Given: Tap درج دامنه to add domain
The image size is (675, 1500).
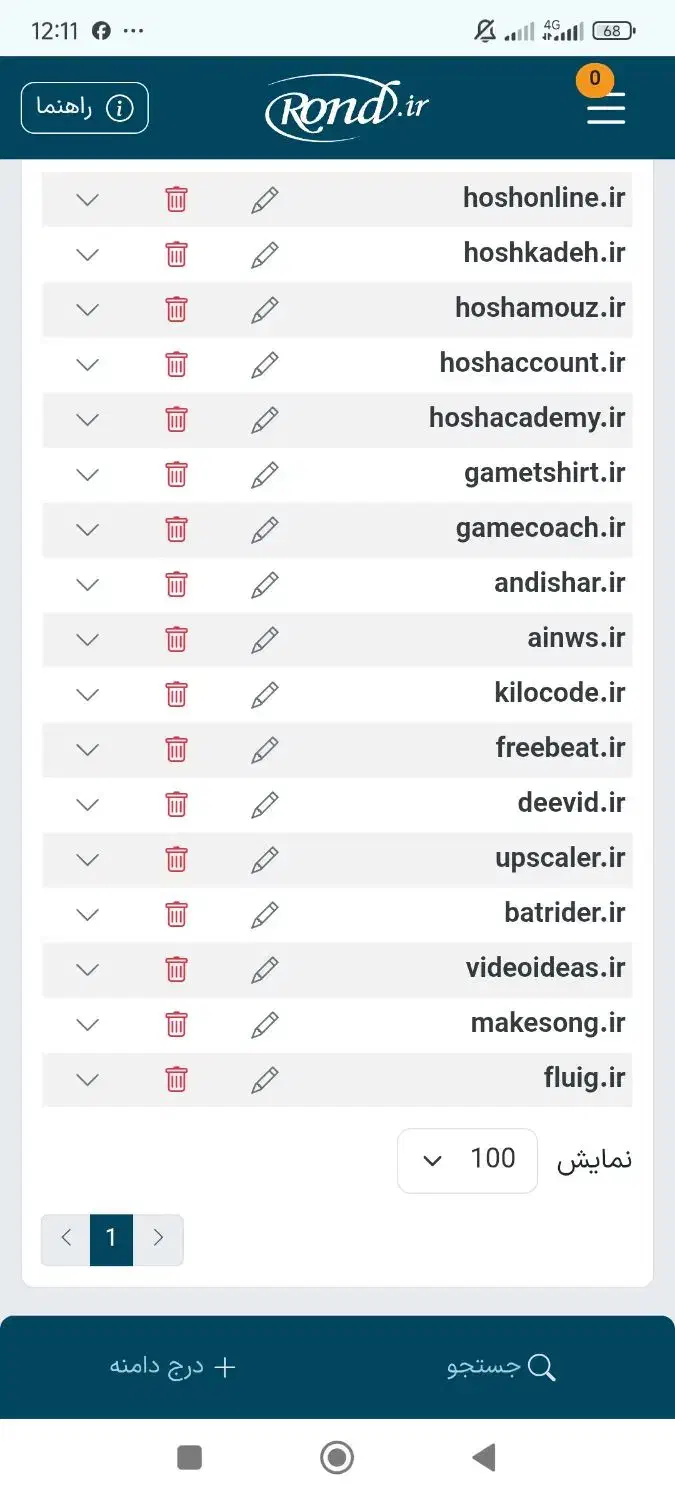Looking at the screenshot, I should tap(172, 1367).
